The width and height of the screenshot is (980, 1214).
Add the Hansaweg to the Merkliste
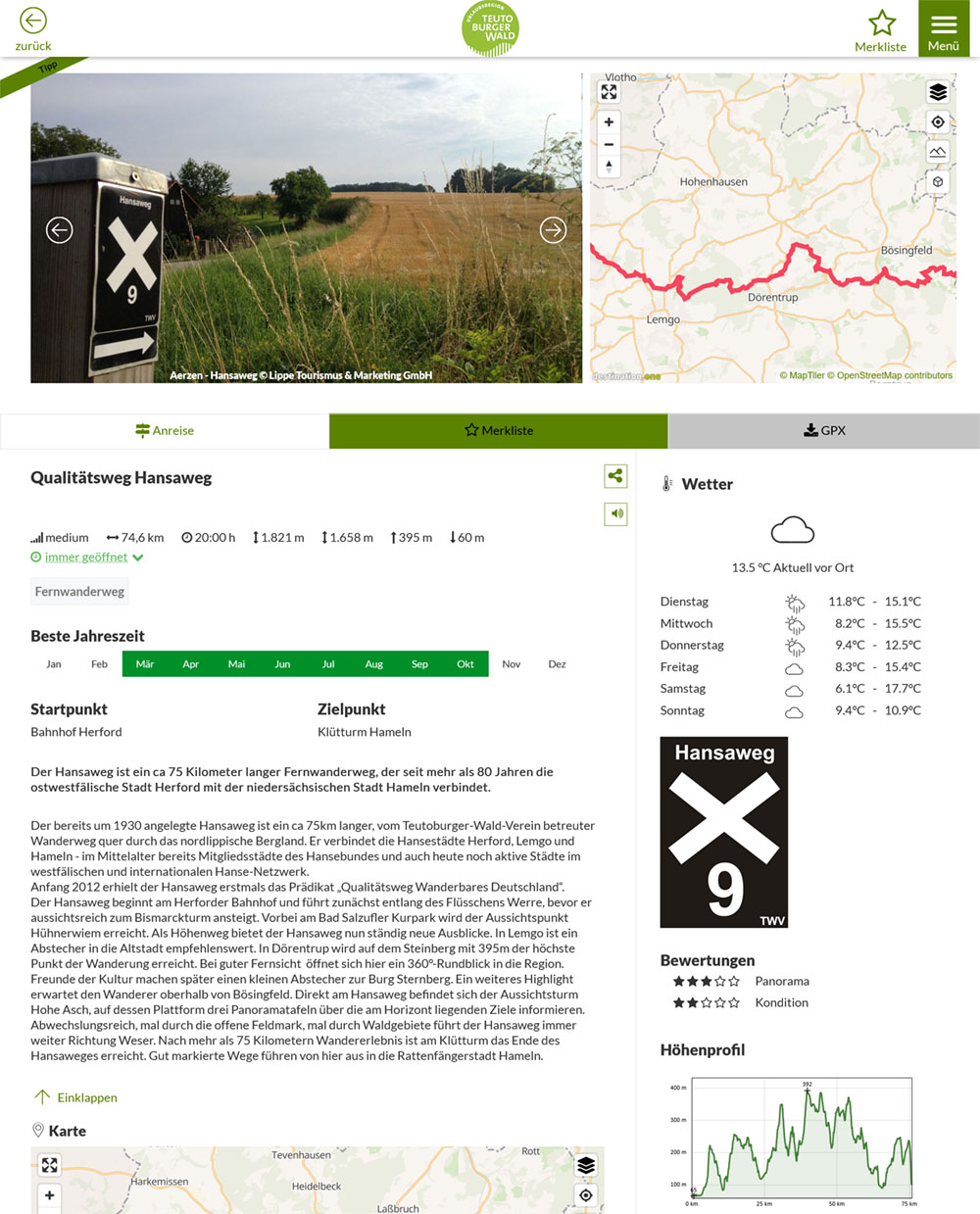click(499, 430)
